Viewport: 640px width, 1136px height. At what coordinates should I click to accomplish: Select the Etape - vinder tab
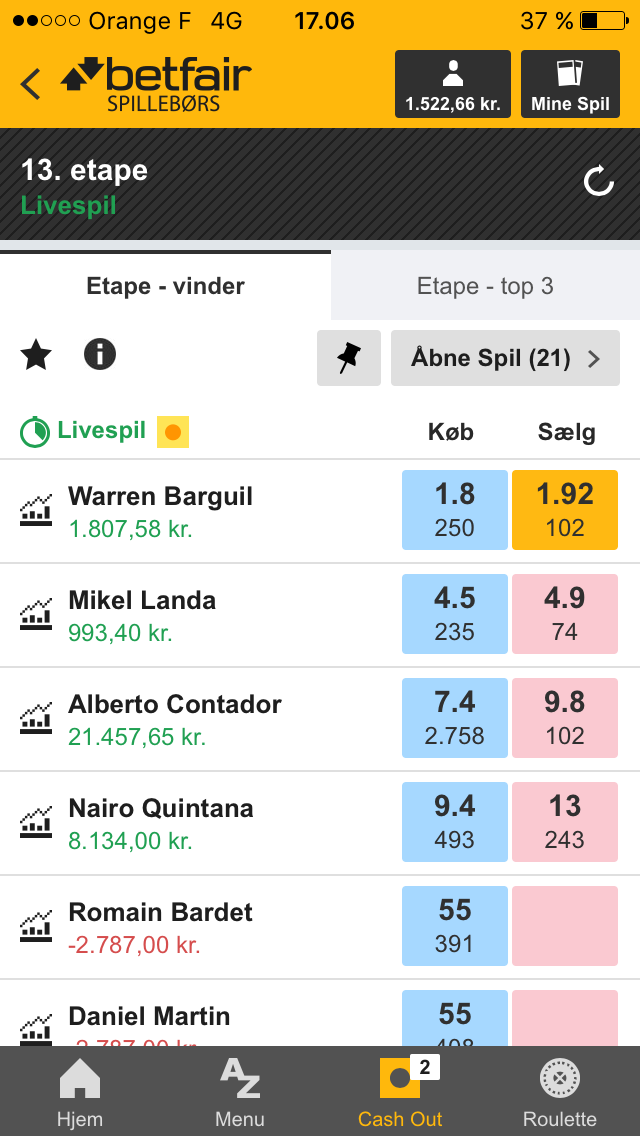[x=165, y=286]
